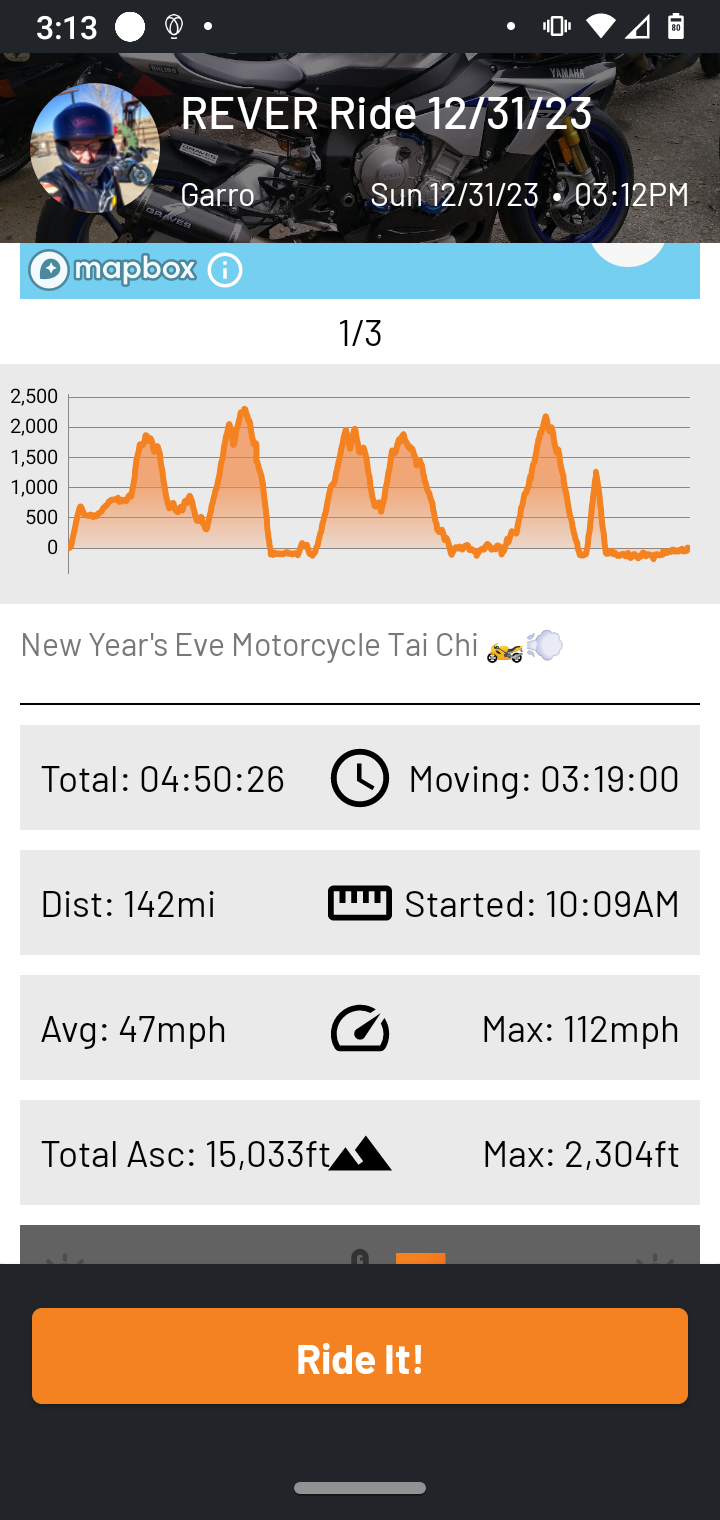720x1520 pixels.
Task: Tap the Ride It! button
Action: coord(360,1356)
